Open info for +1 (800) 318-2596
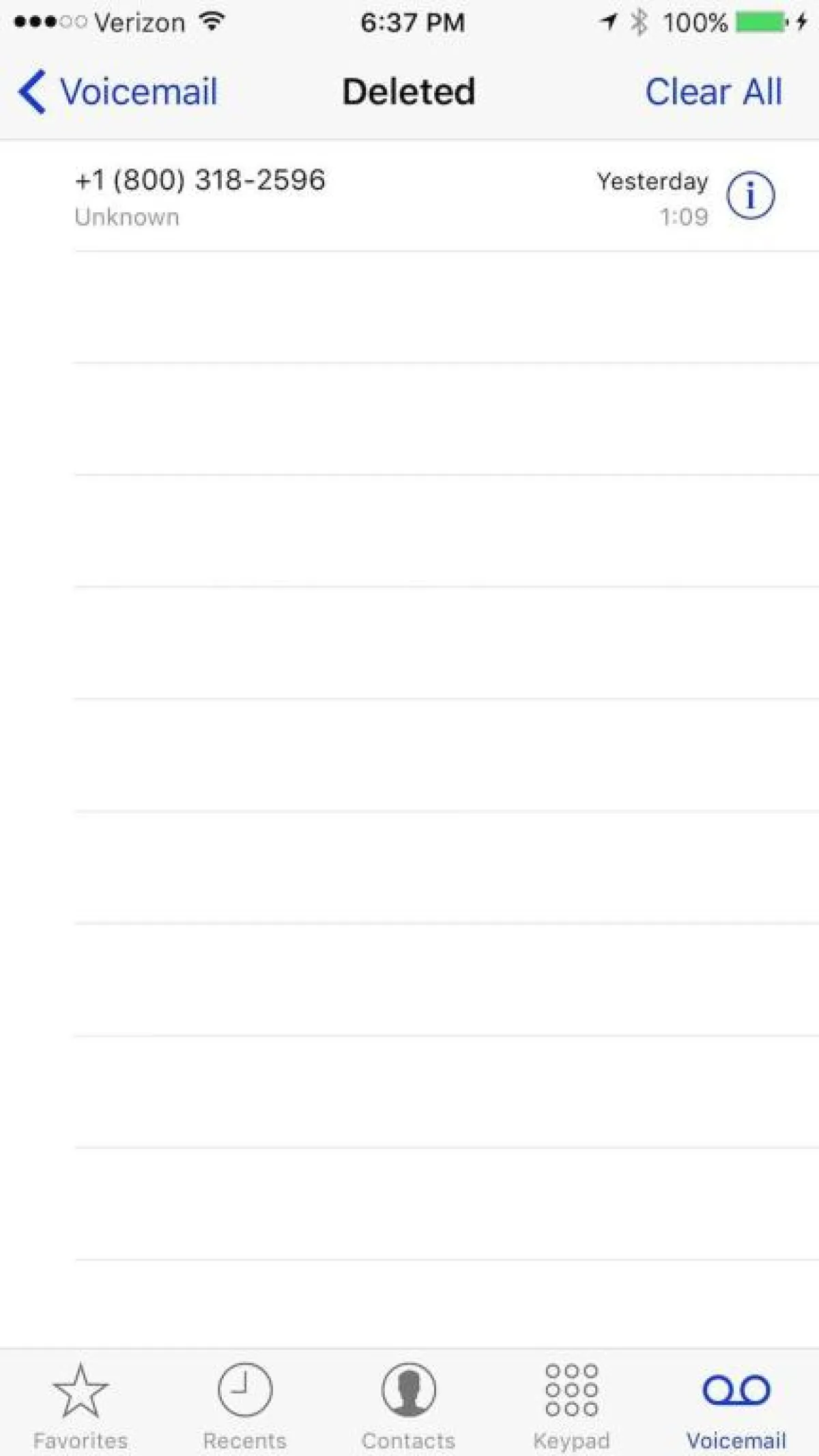 [750, 196]
